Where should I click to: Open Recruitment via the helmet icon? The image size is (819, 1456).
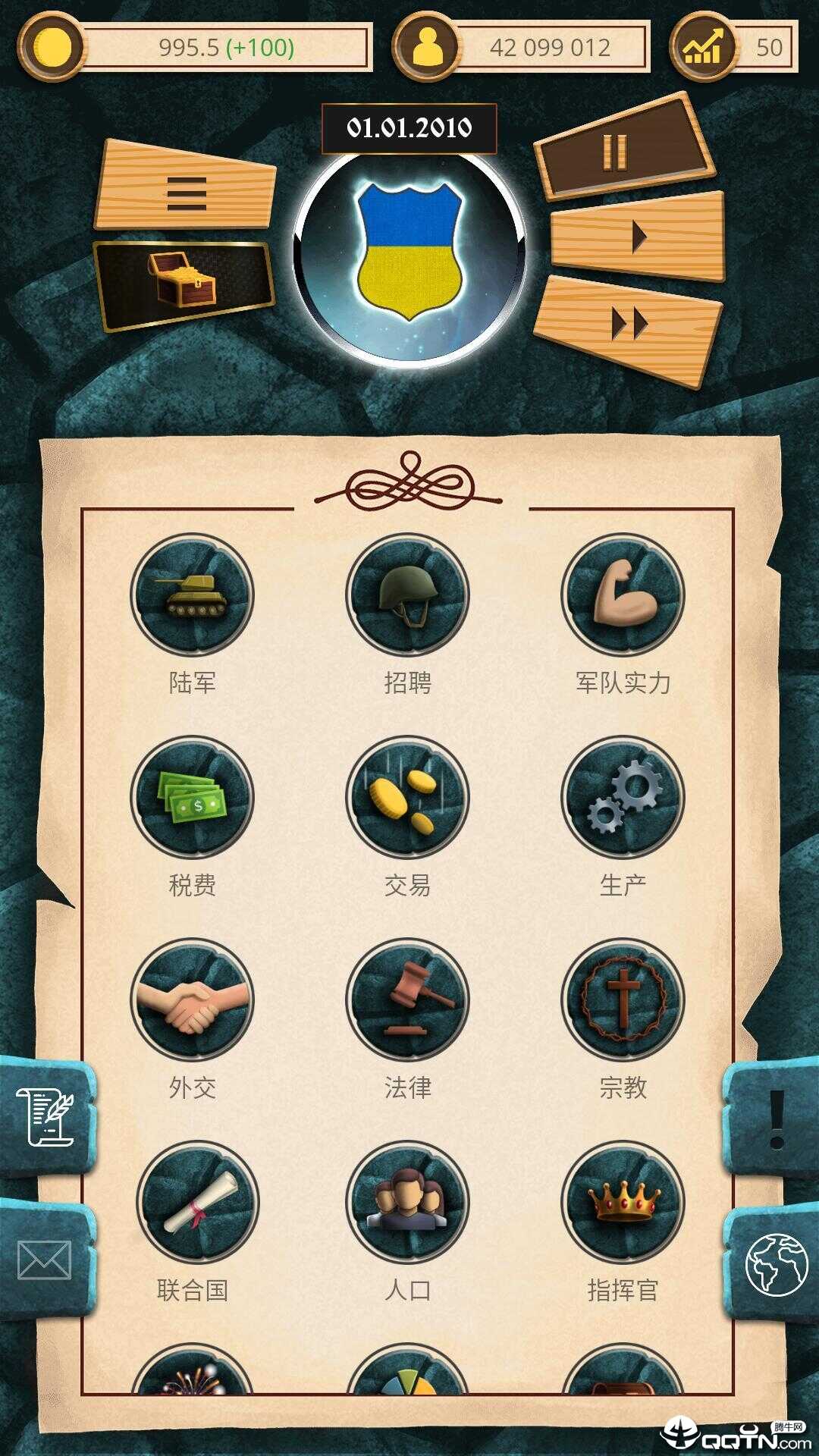coord(408,599)
